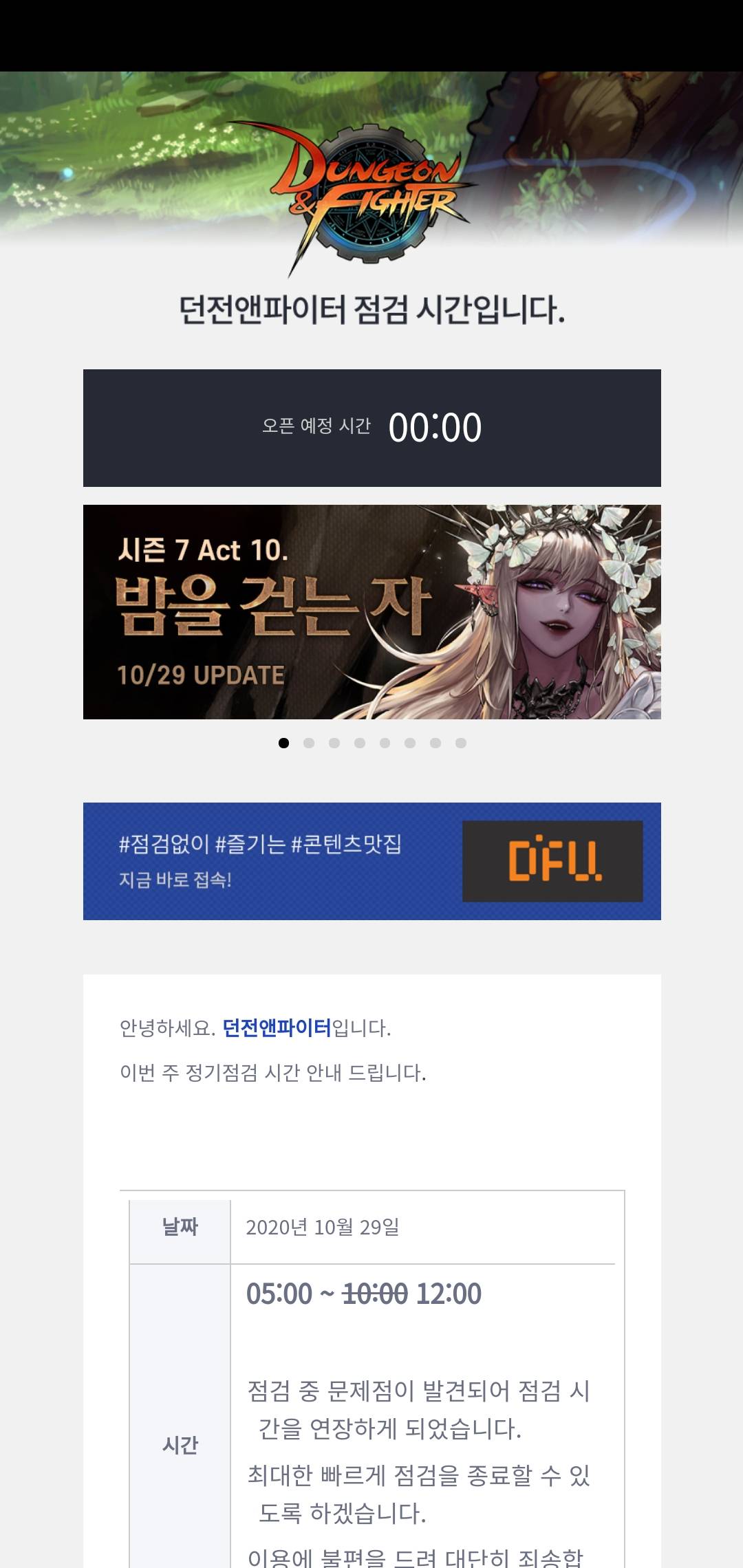This screenshot has height=1568, width=743.
Task: Select the second carousel page dot
Action: (x=309, y=743)
